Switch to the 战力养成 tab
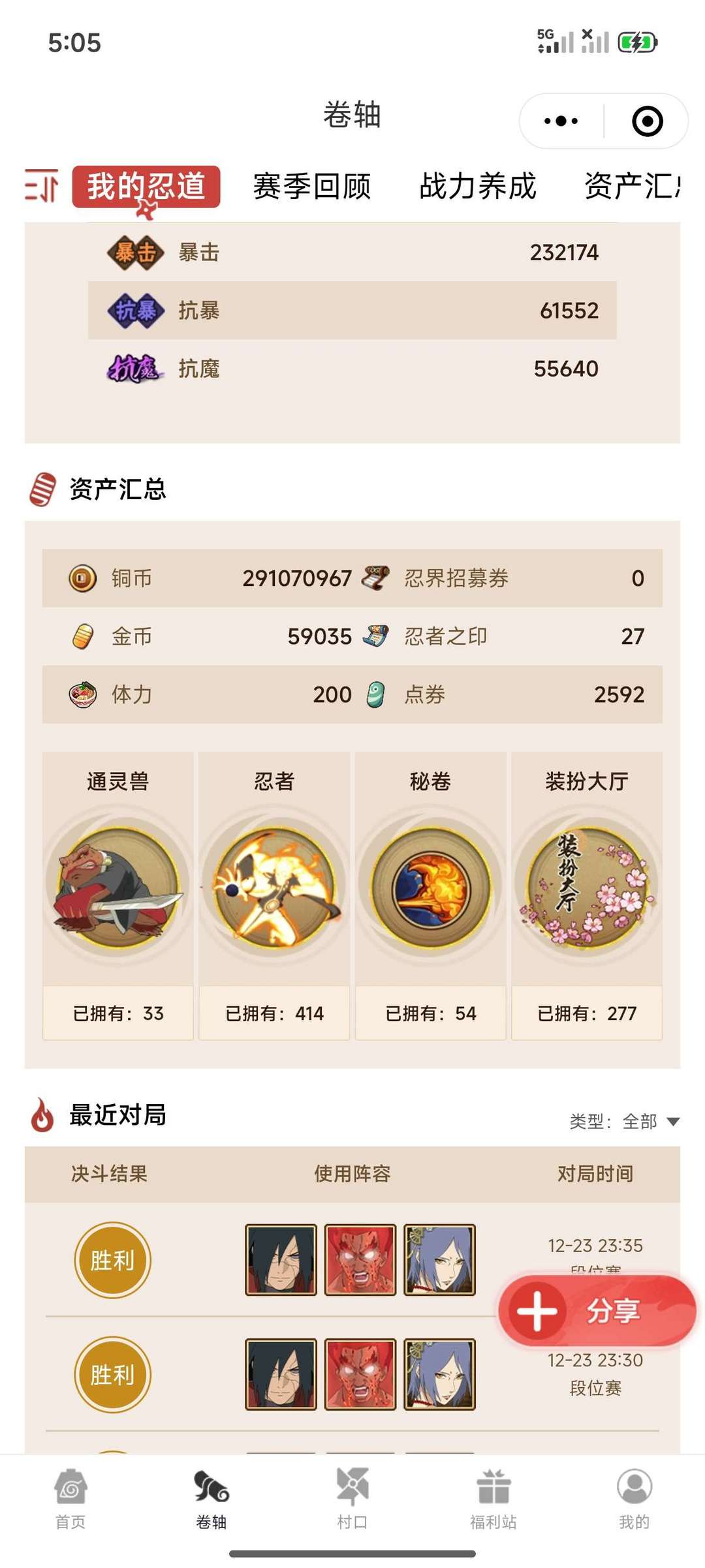Image resolution: width=705 pixels, height=1568 pixels. click(x=478, y=187)
